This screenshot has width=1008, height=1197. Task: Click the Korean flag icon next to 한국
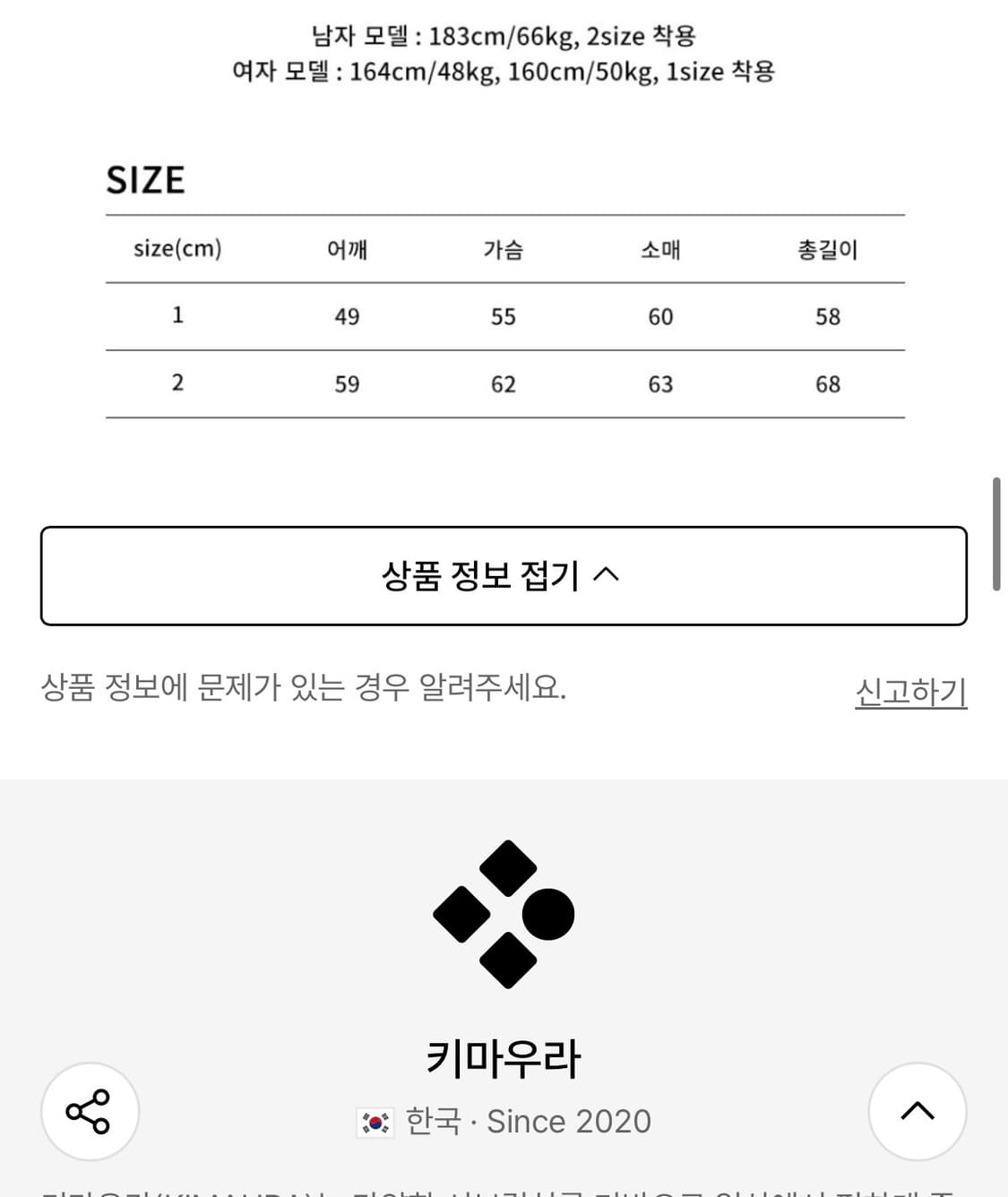[377, 1121]
